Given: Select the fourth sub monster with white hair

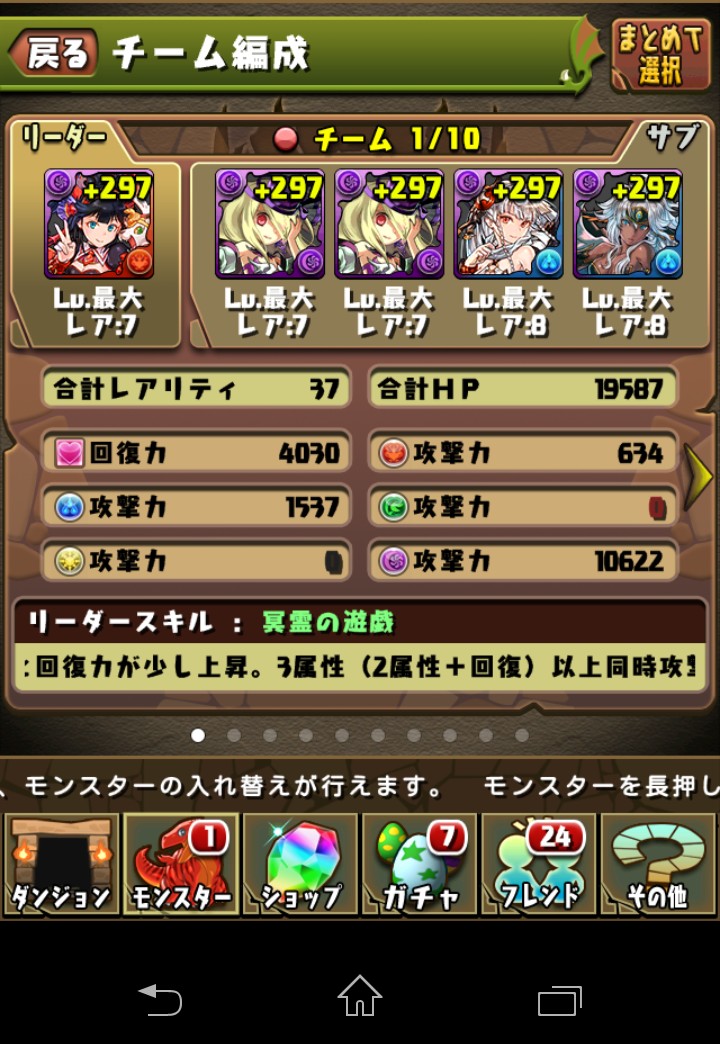Looking at the screenshot, I should [627, 223].
